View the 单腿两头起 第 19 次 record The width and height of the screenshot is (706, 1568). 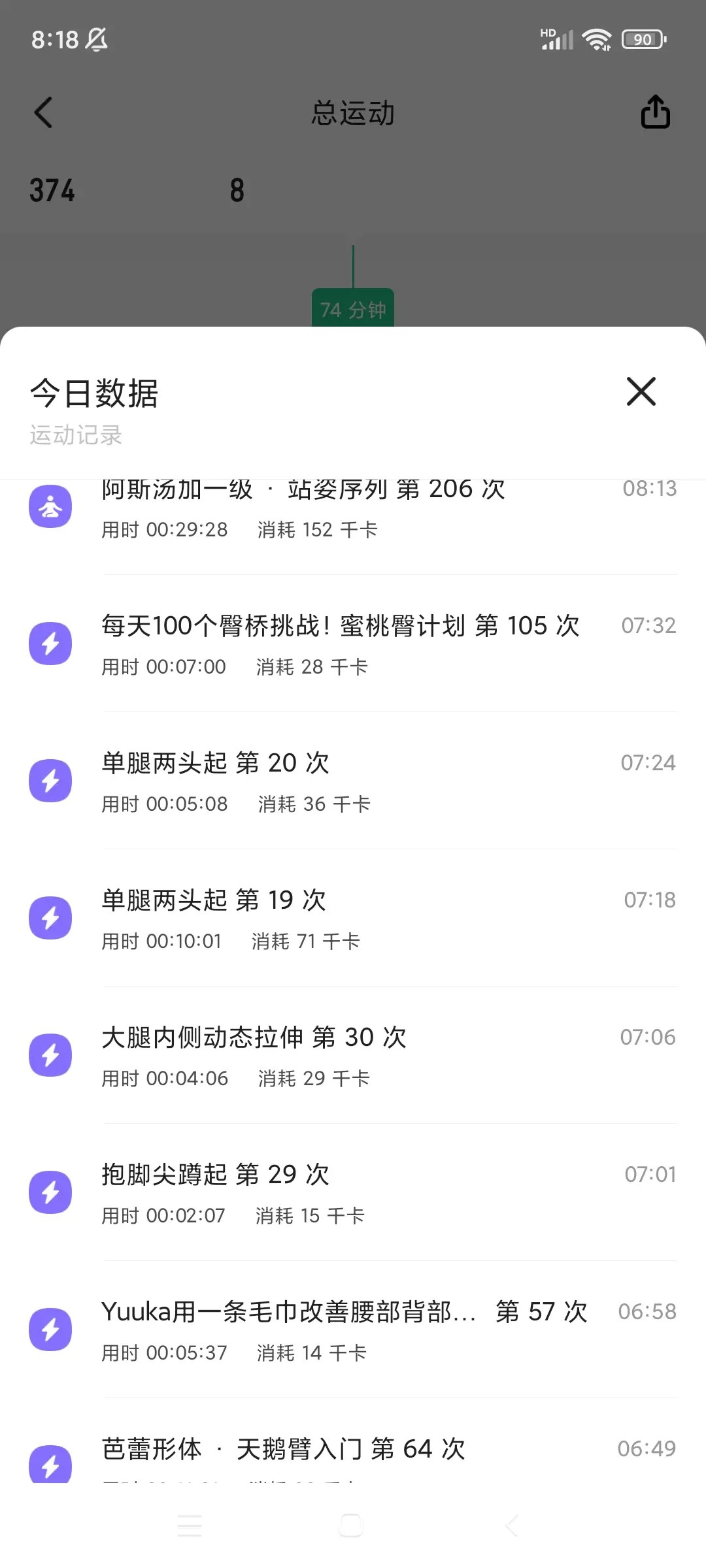353,919
